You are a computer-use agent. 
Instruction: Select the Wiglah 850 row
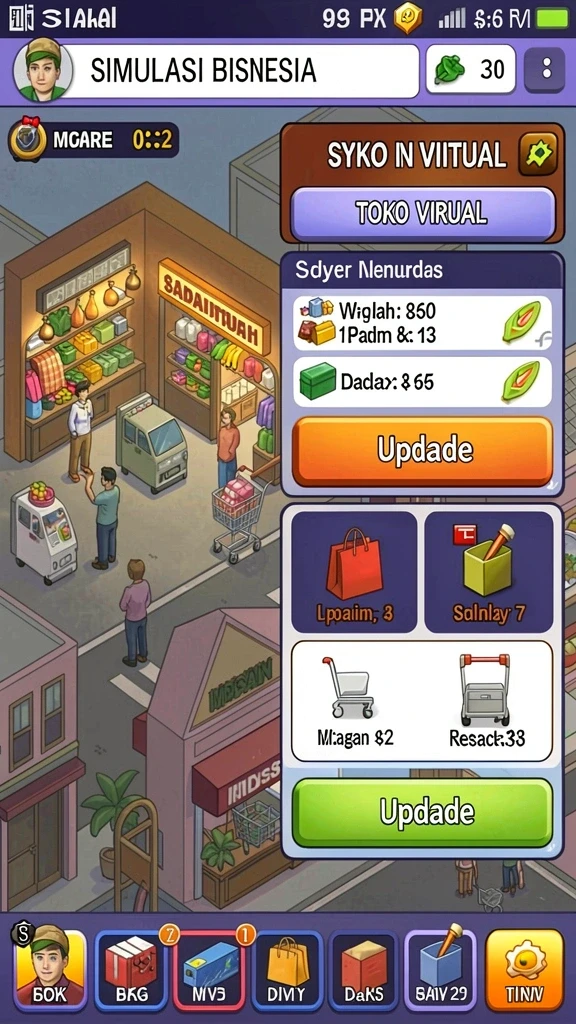(422, 322)
